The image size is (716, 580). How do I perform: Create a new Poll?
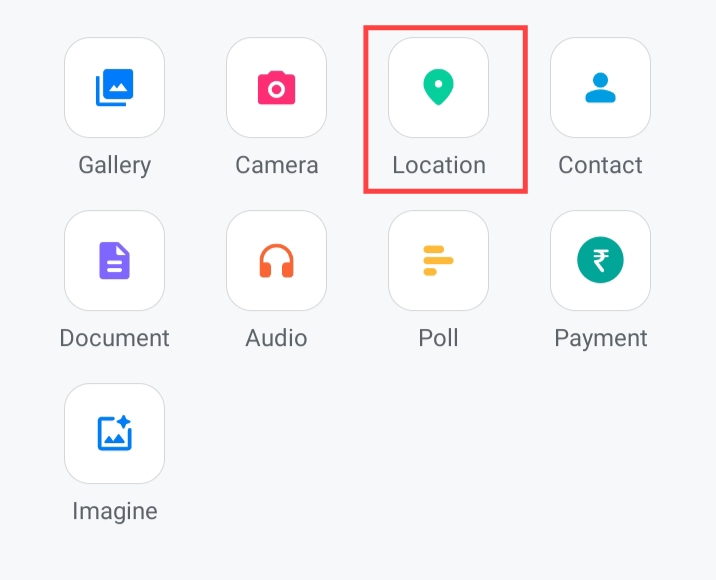[438, 261]
